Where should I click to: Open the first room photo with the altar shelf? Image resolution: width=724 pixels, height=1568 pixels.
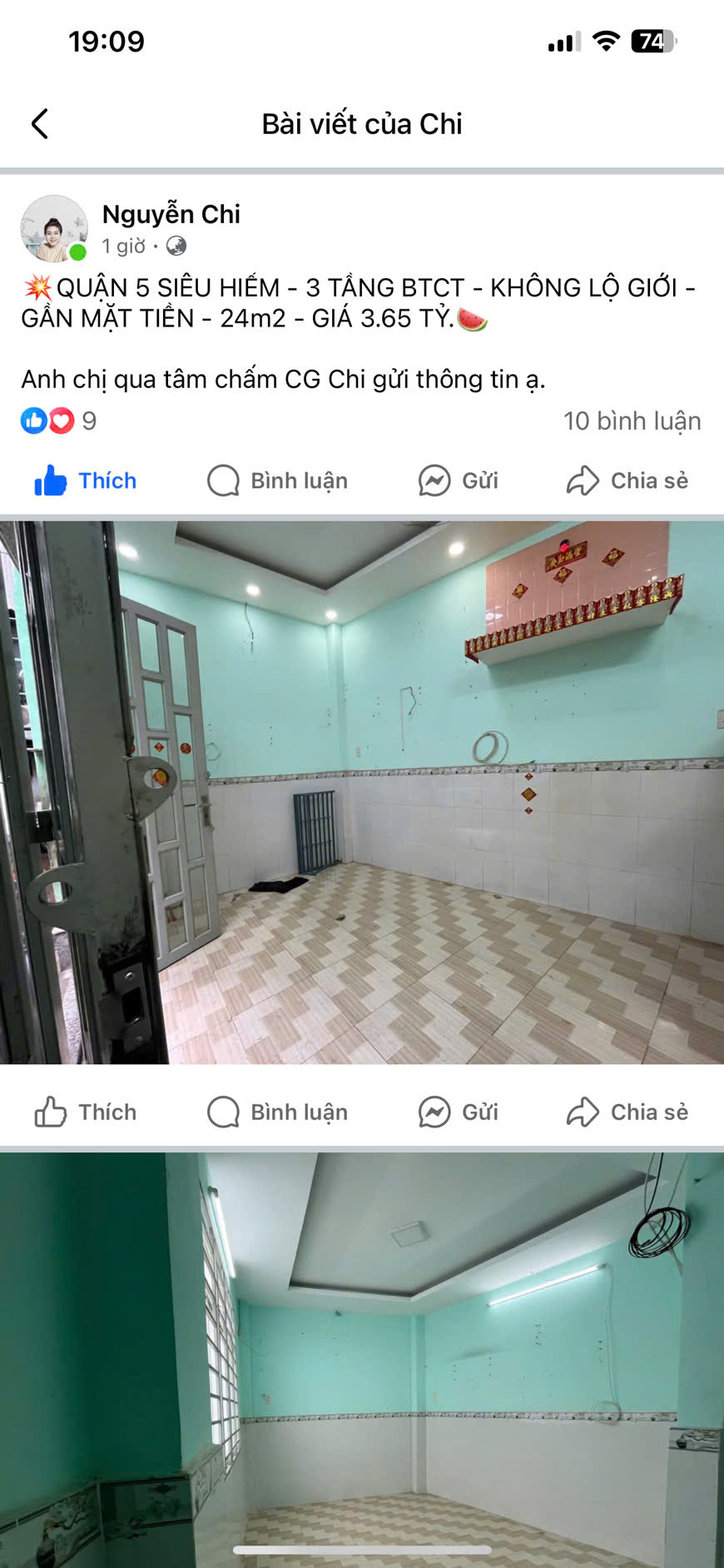coord(362,793)
